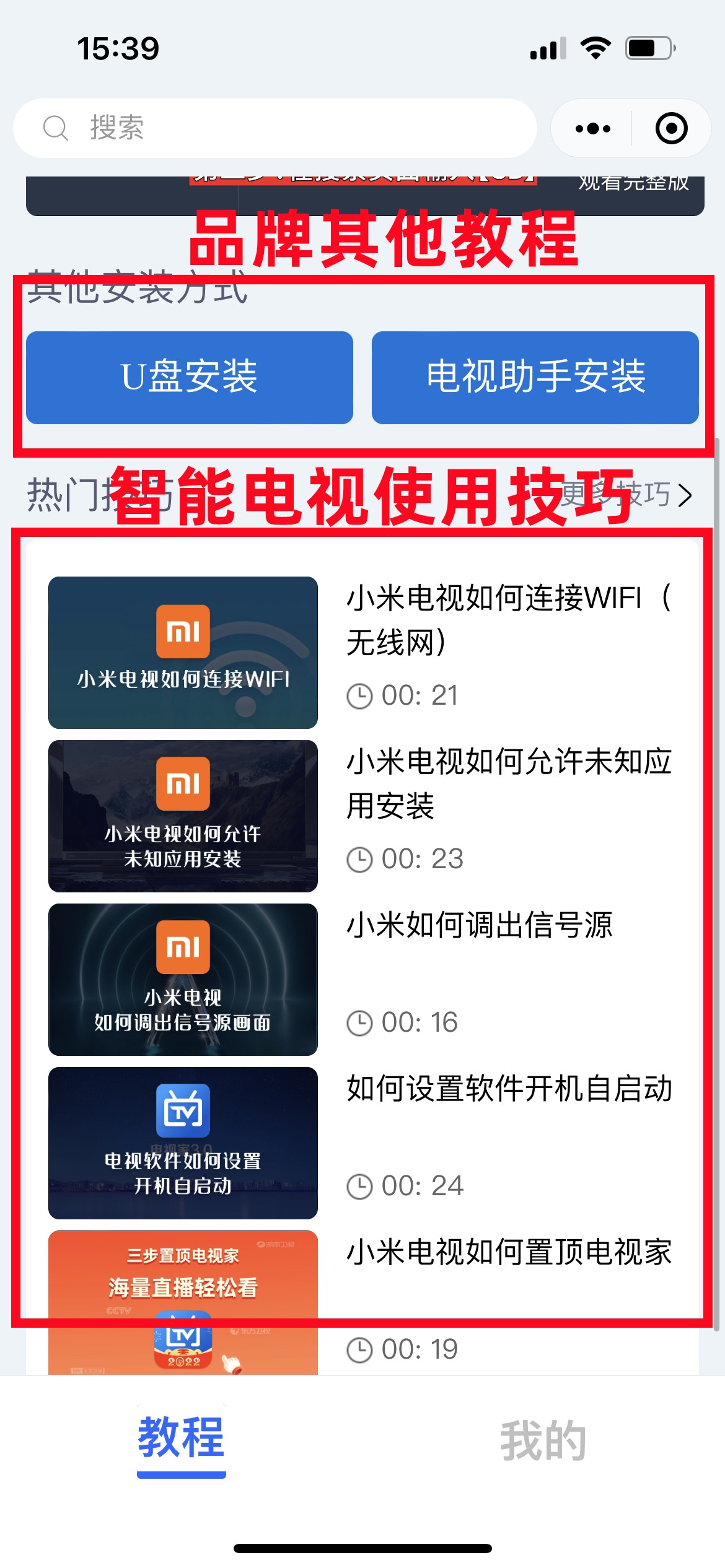Tap the circular capsule close icon top right
Screen dimensions: 725x1568
click(x=671, y=128)
